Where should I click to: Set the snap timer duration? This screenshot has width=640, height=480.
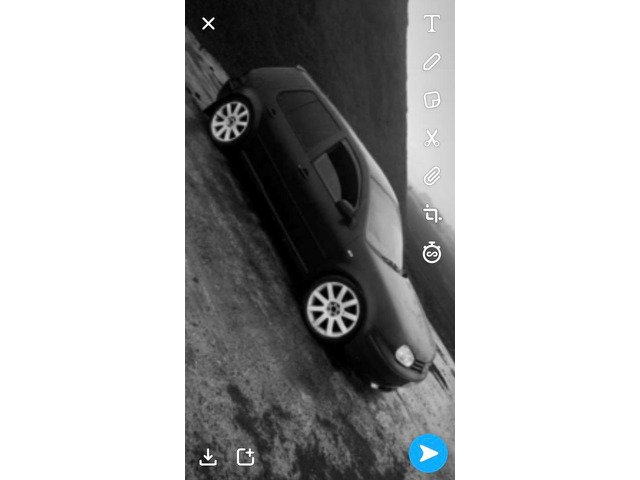432,252
